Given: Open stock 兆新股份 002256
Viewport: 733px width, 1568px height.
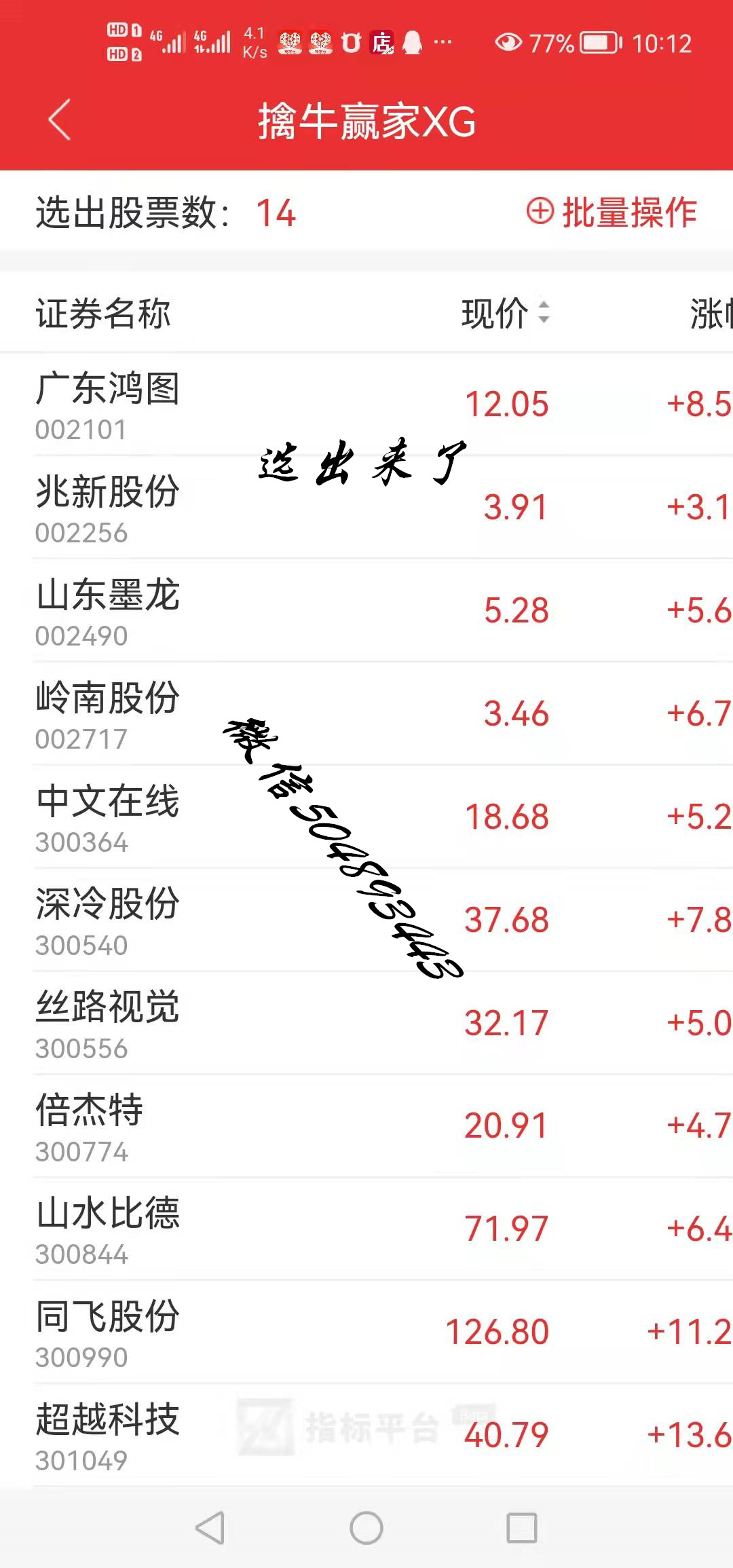Looking at the screenshot, I should [366, 508].
